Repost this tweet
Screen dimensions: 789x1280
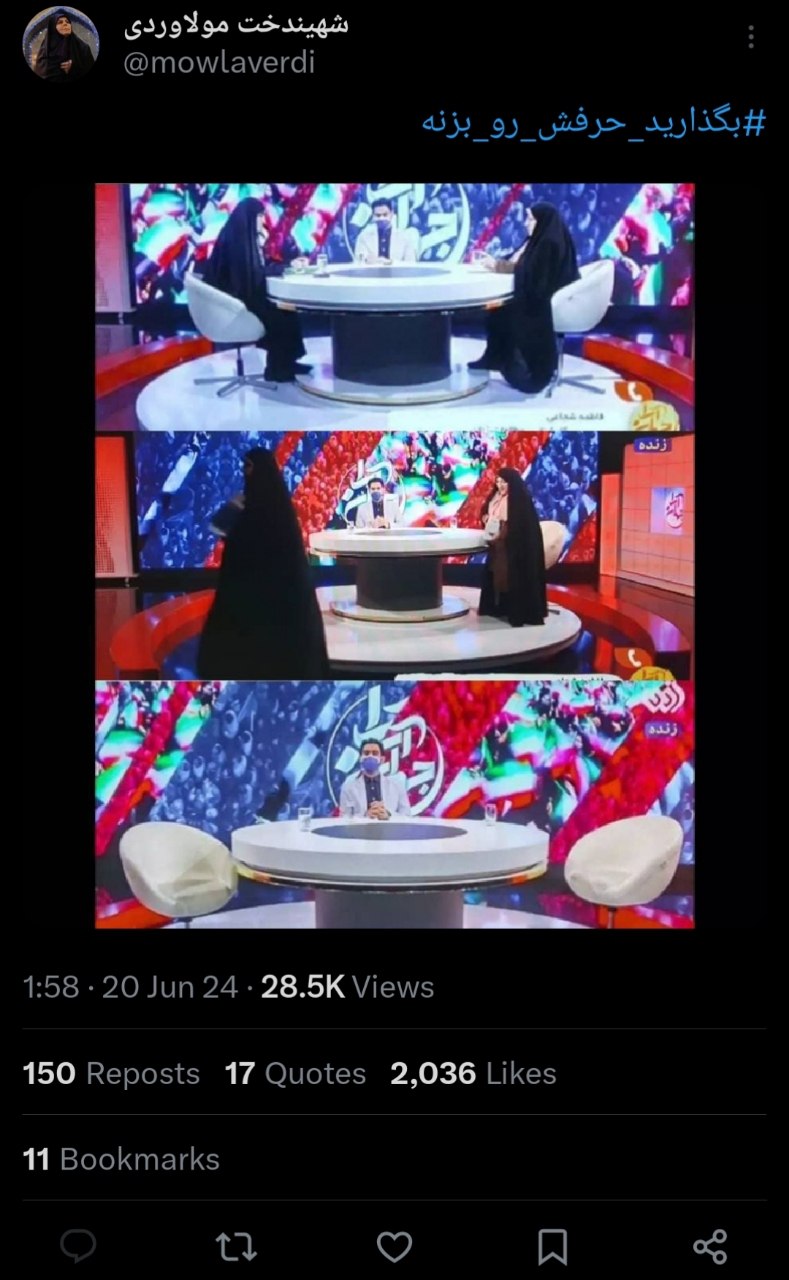(x=237, y=1246)
